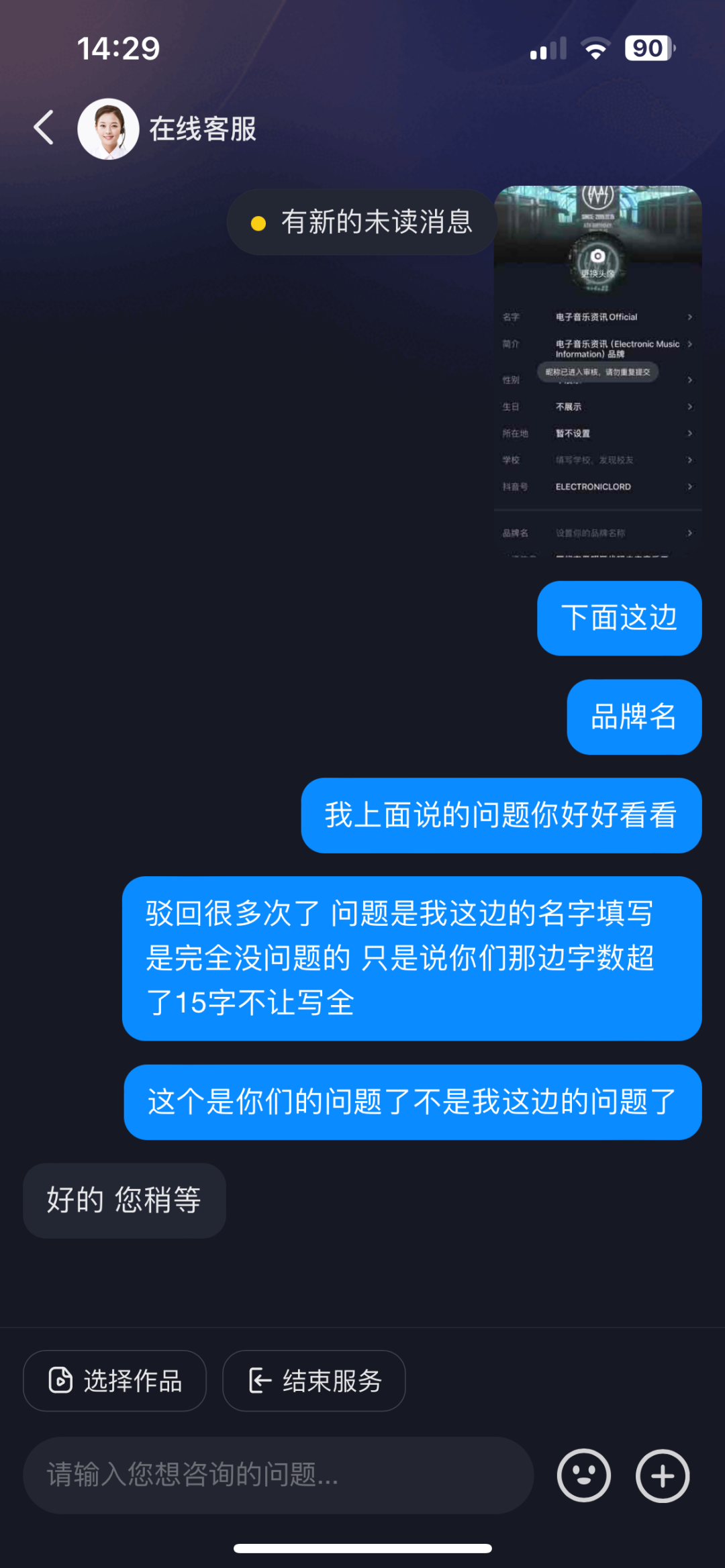Viewport: 725px width, 1568px height.
Task: Open the emoji picker
Action: (x=583, y=1475)
